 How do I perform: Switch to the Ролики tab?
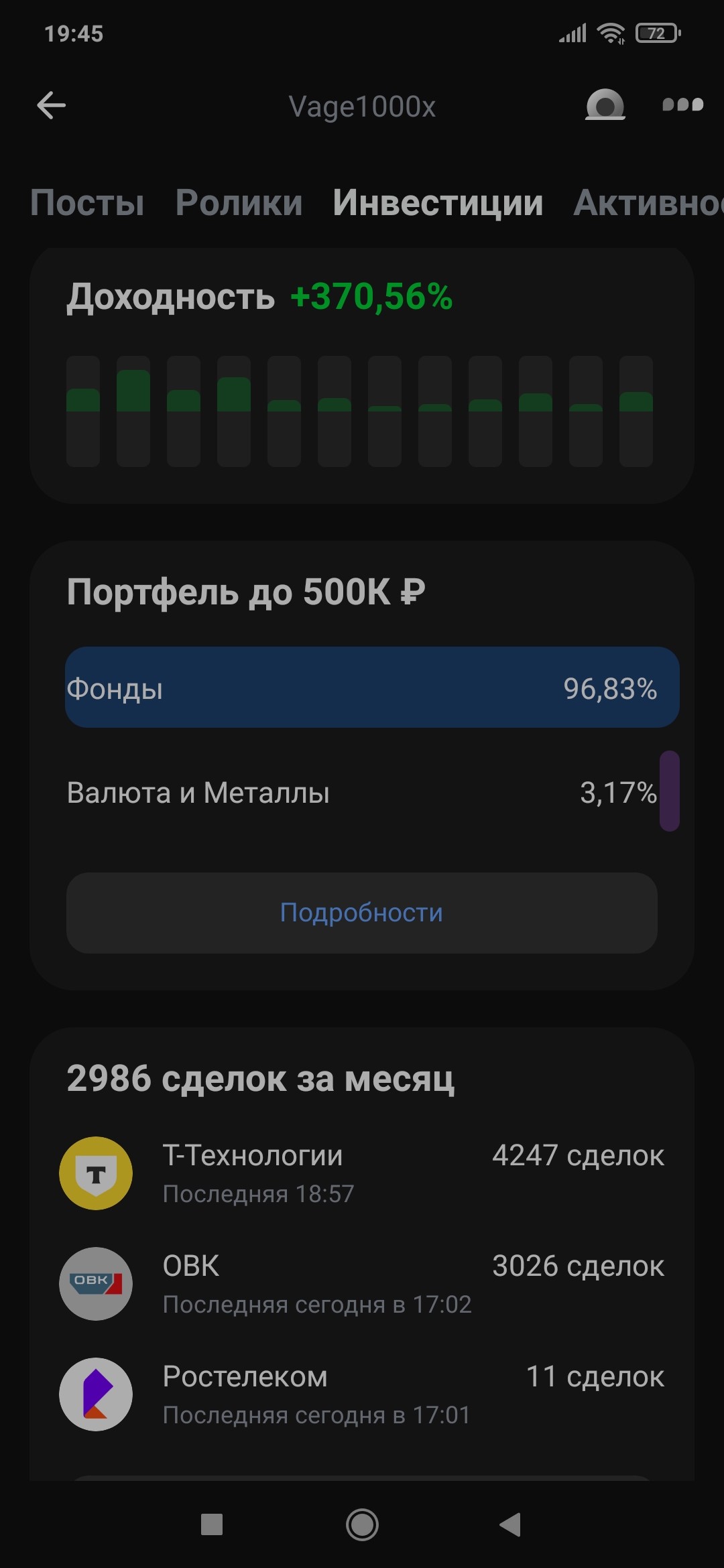239,202
